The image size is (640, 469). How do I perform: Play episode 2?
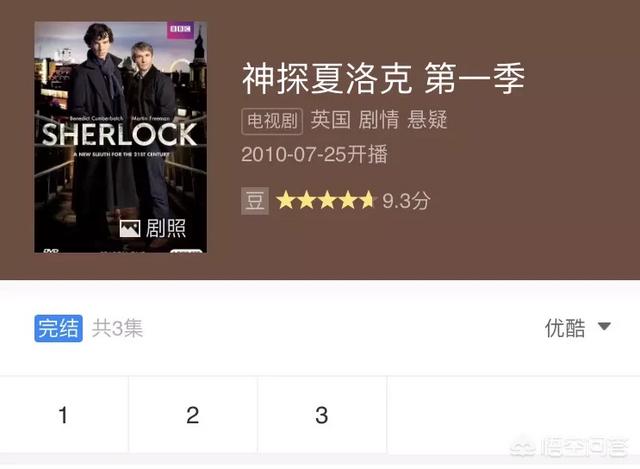[193, 415]
